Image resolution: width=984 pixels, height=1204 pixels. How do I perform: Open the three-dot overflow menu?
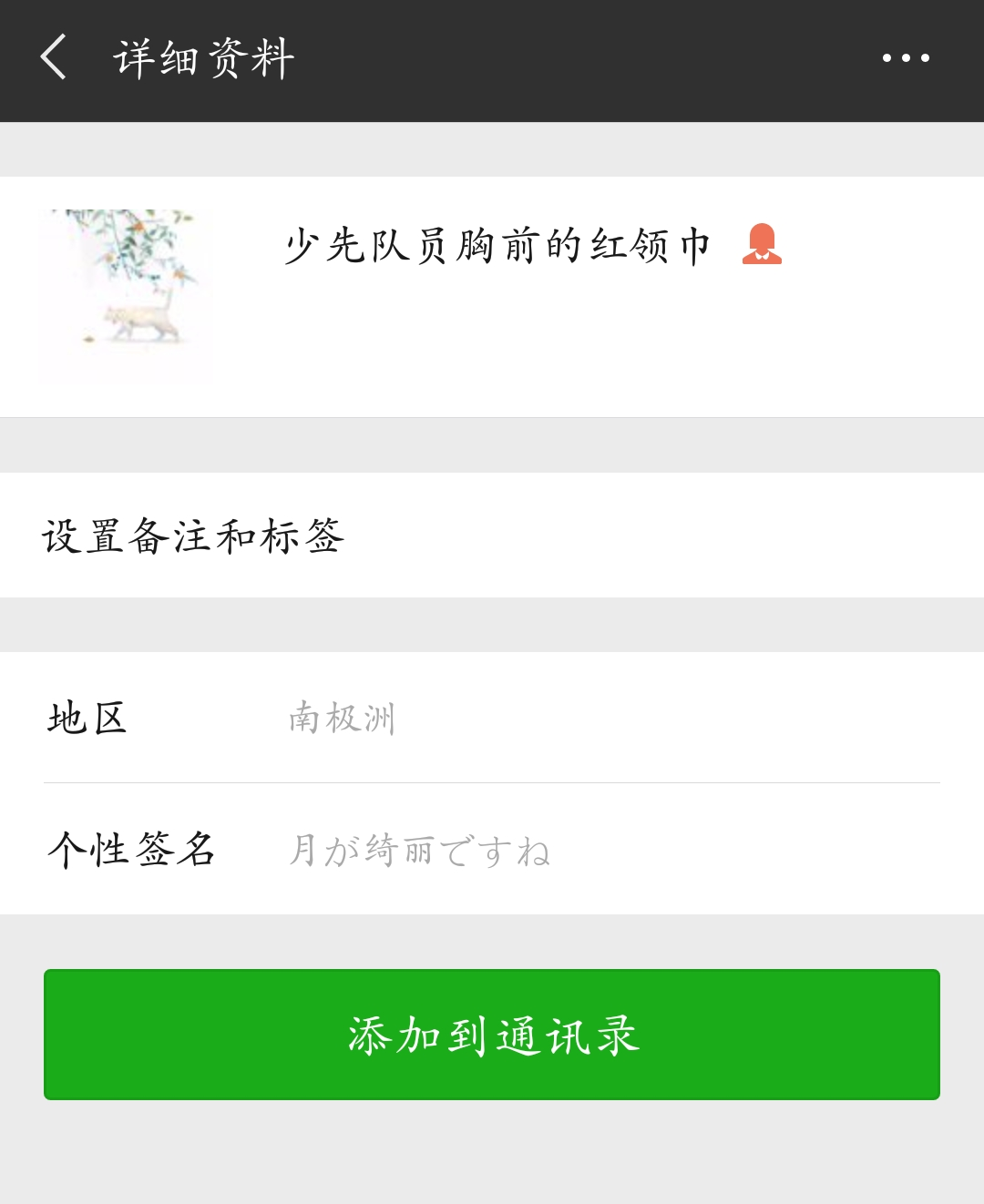click(905, 58)
